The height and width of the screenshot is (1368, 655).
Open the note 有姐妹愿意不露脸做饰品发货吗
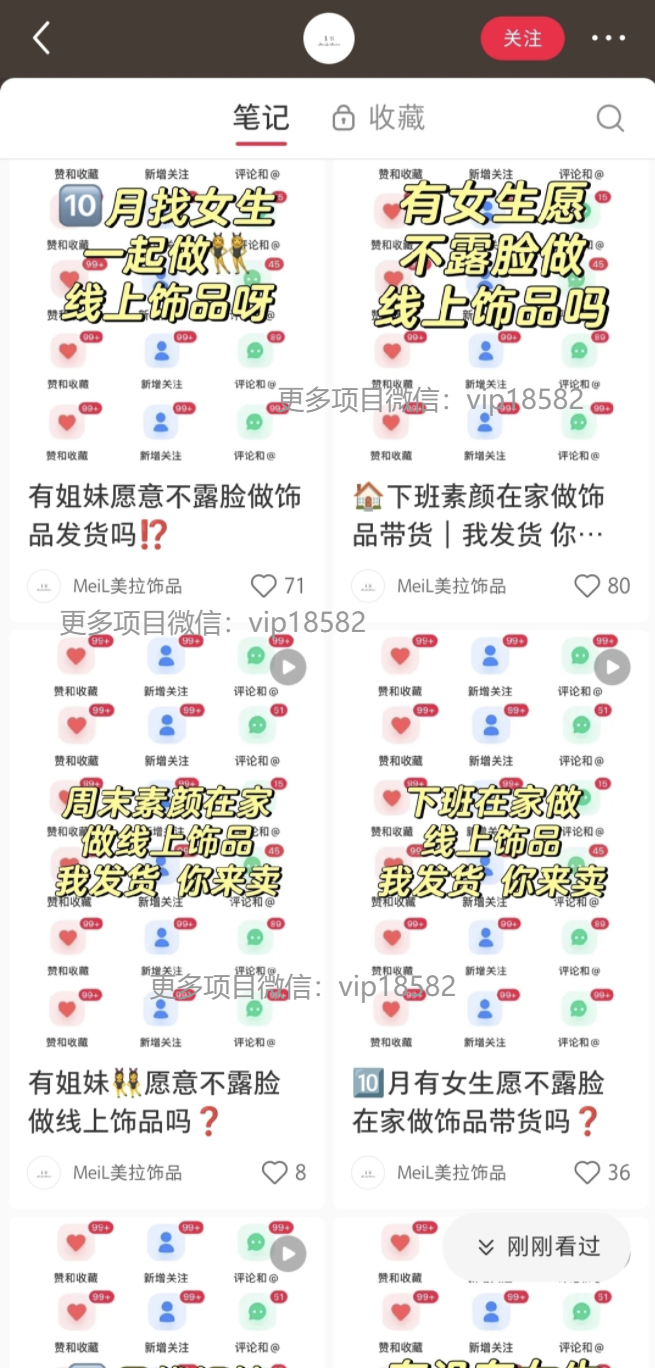(x=166, y=515)
